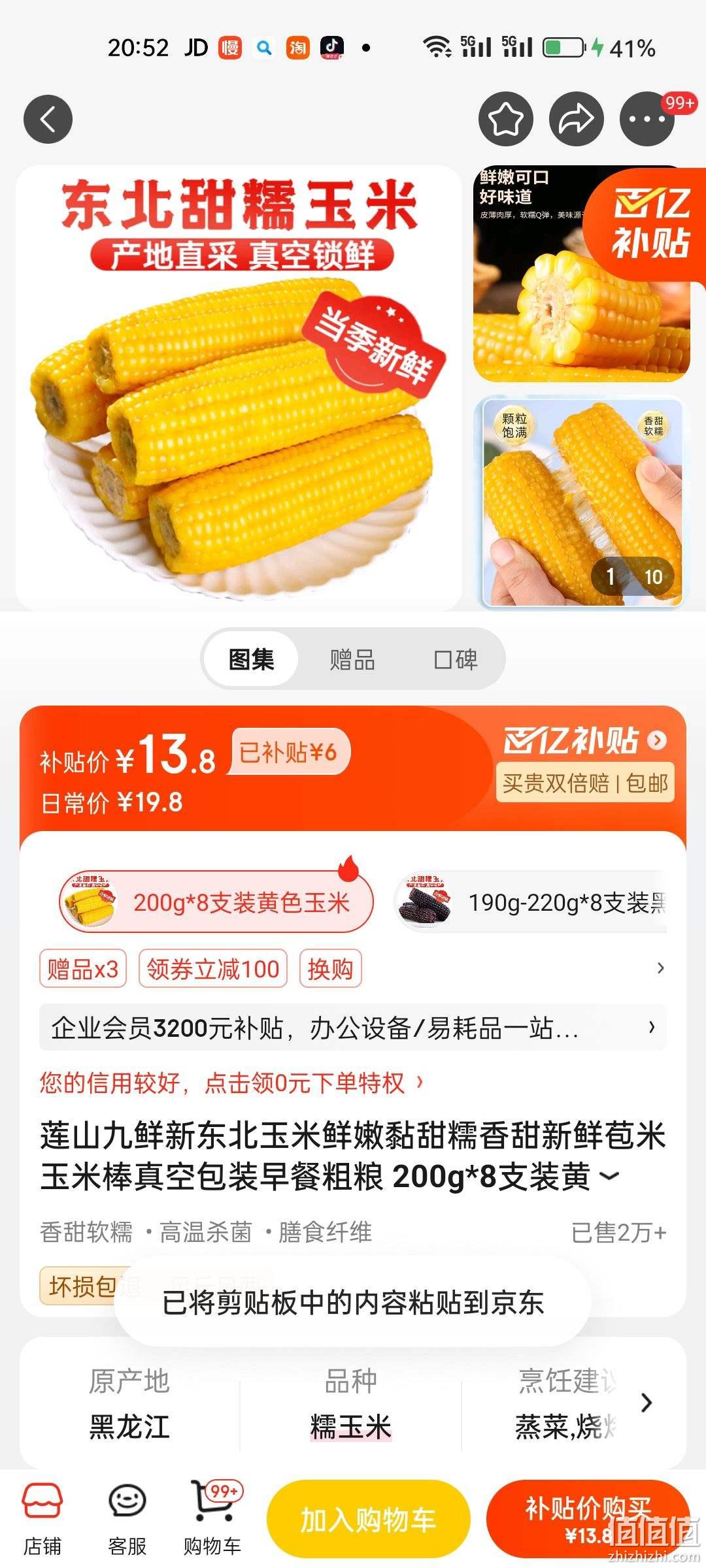Open the 百亿补贴 details link
The height and width of the screenshot is (1568, 706).
click(584, 740)
